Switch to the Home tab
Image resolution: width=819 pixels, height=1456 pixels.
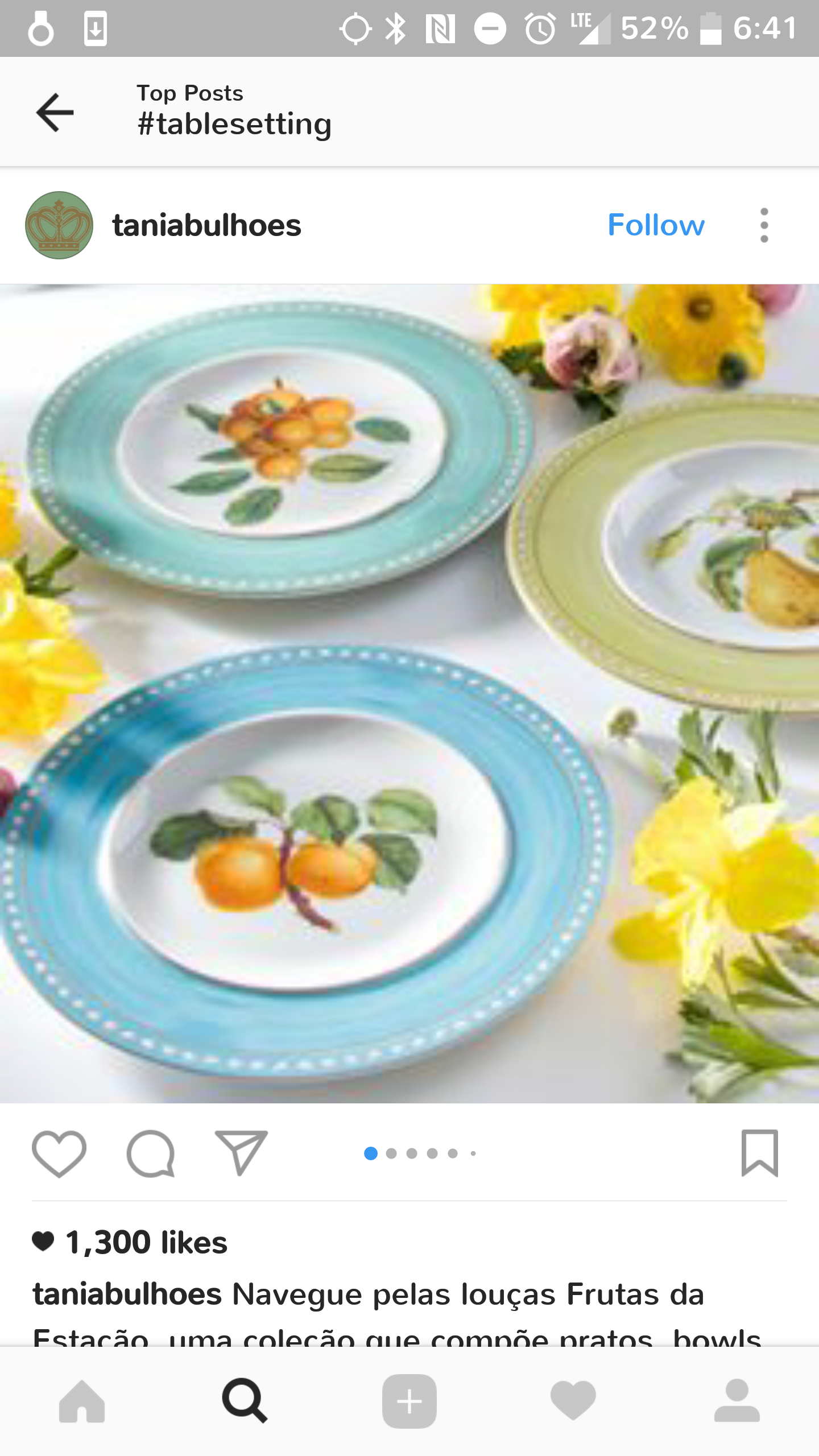pyautogui.click(x=82, y=1401)
